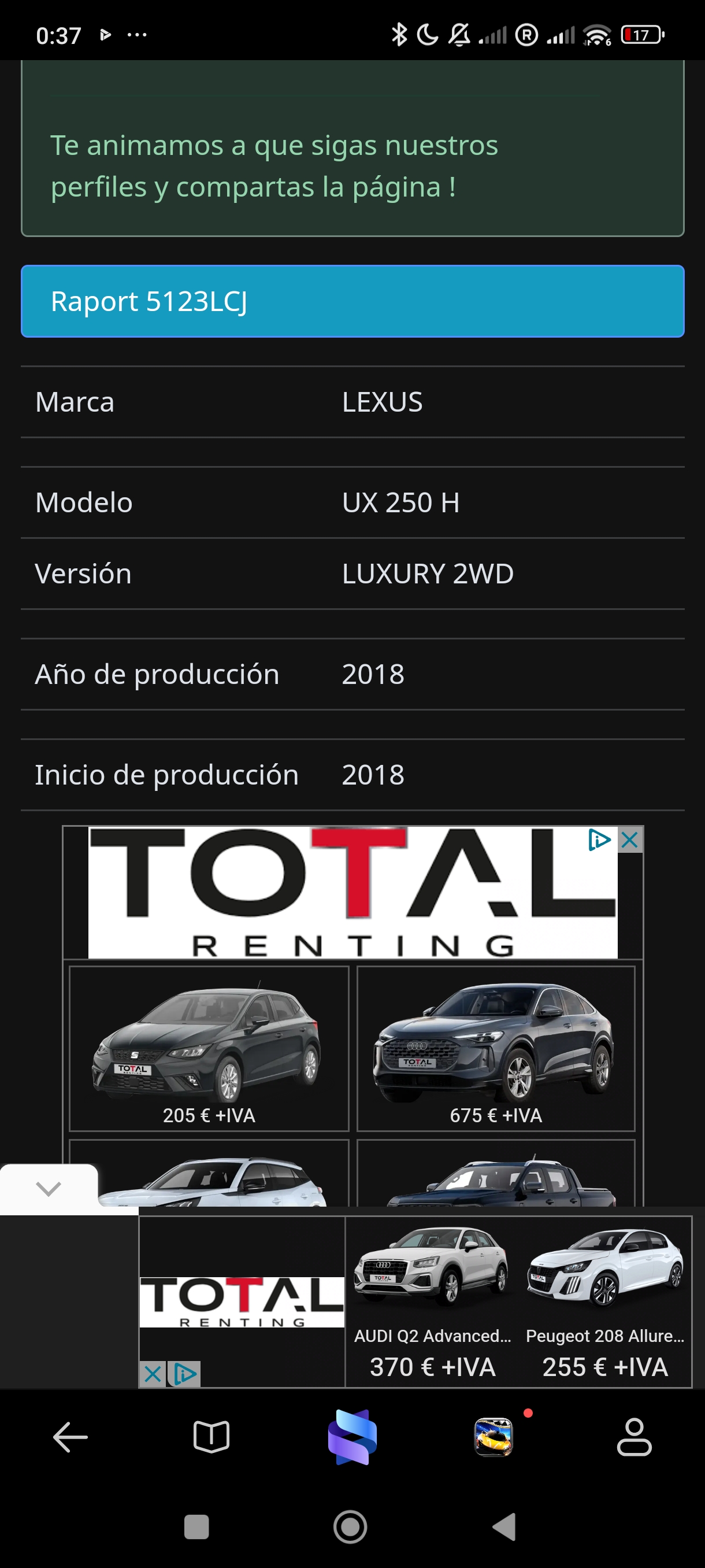705x1568 pixels.
Task: Tap the system home button
Action: (350, 1526)
